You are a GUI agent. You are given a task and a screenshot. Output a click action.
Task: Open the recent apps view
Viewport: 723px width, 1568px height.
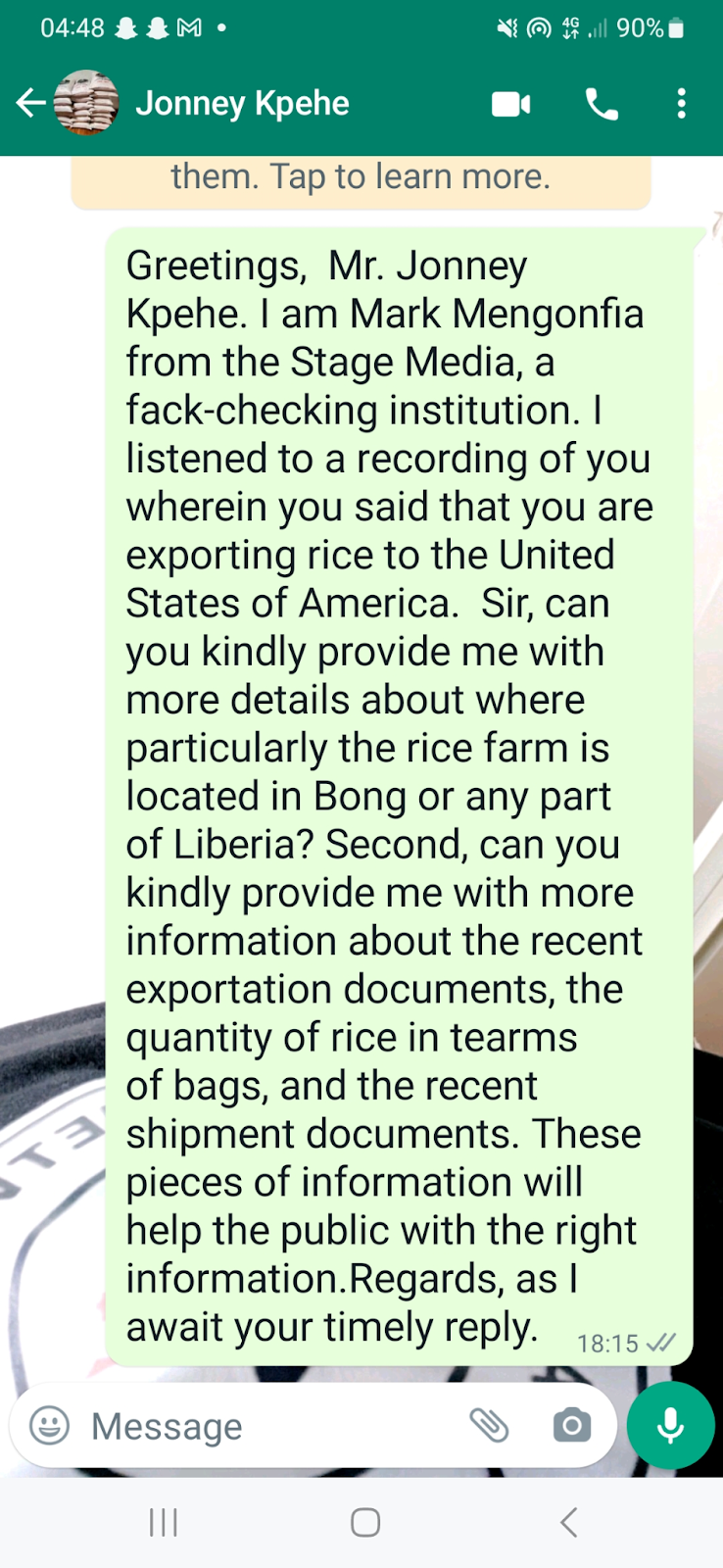[x=163, y=1522]
